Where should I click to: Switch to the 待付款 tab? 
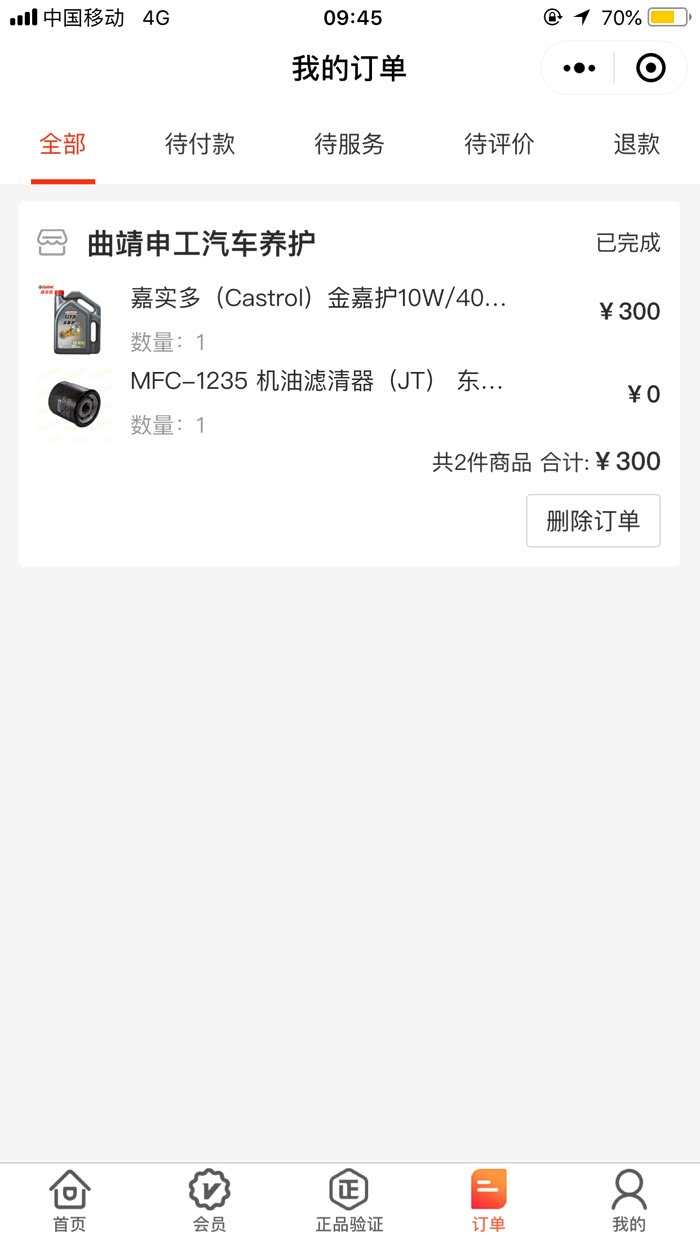pos(200,144)
